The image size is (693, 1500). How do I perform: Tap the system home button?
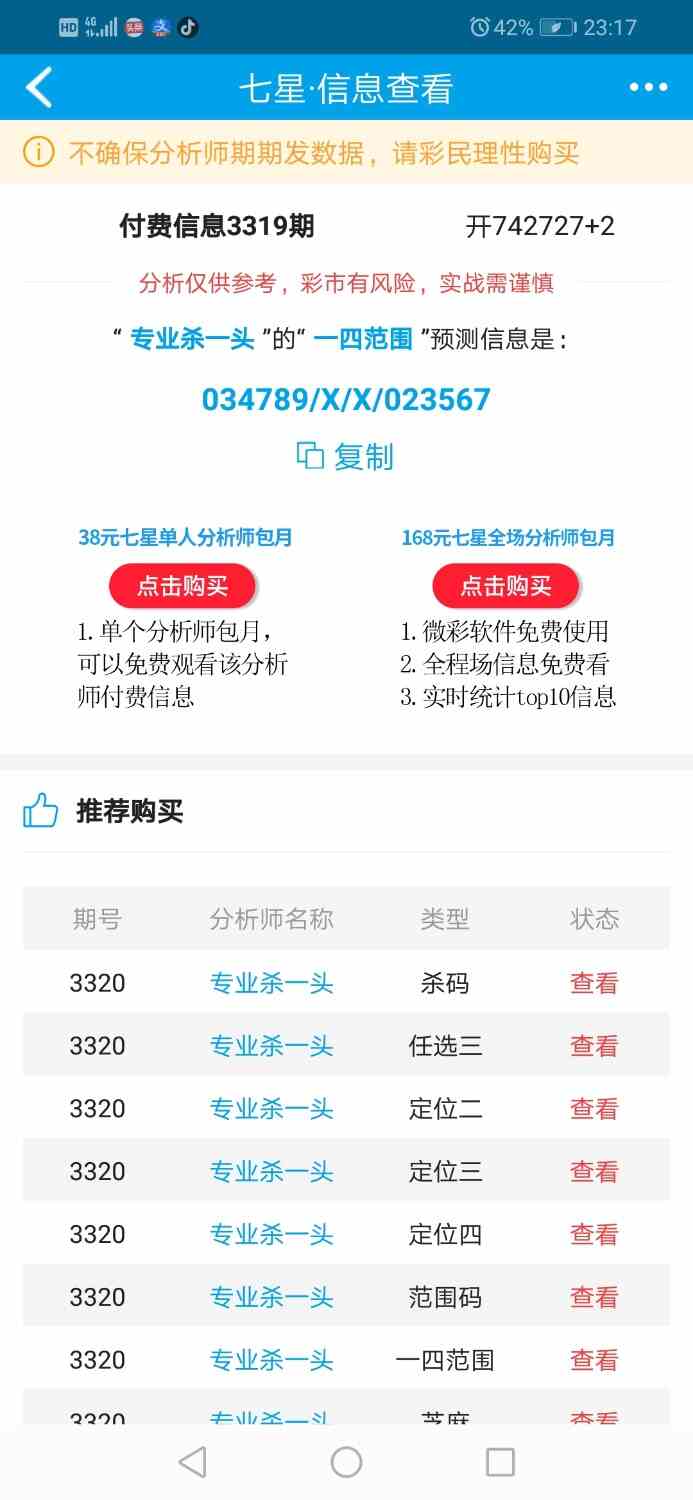coord(346,1462)
